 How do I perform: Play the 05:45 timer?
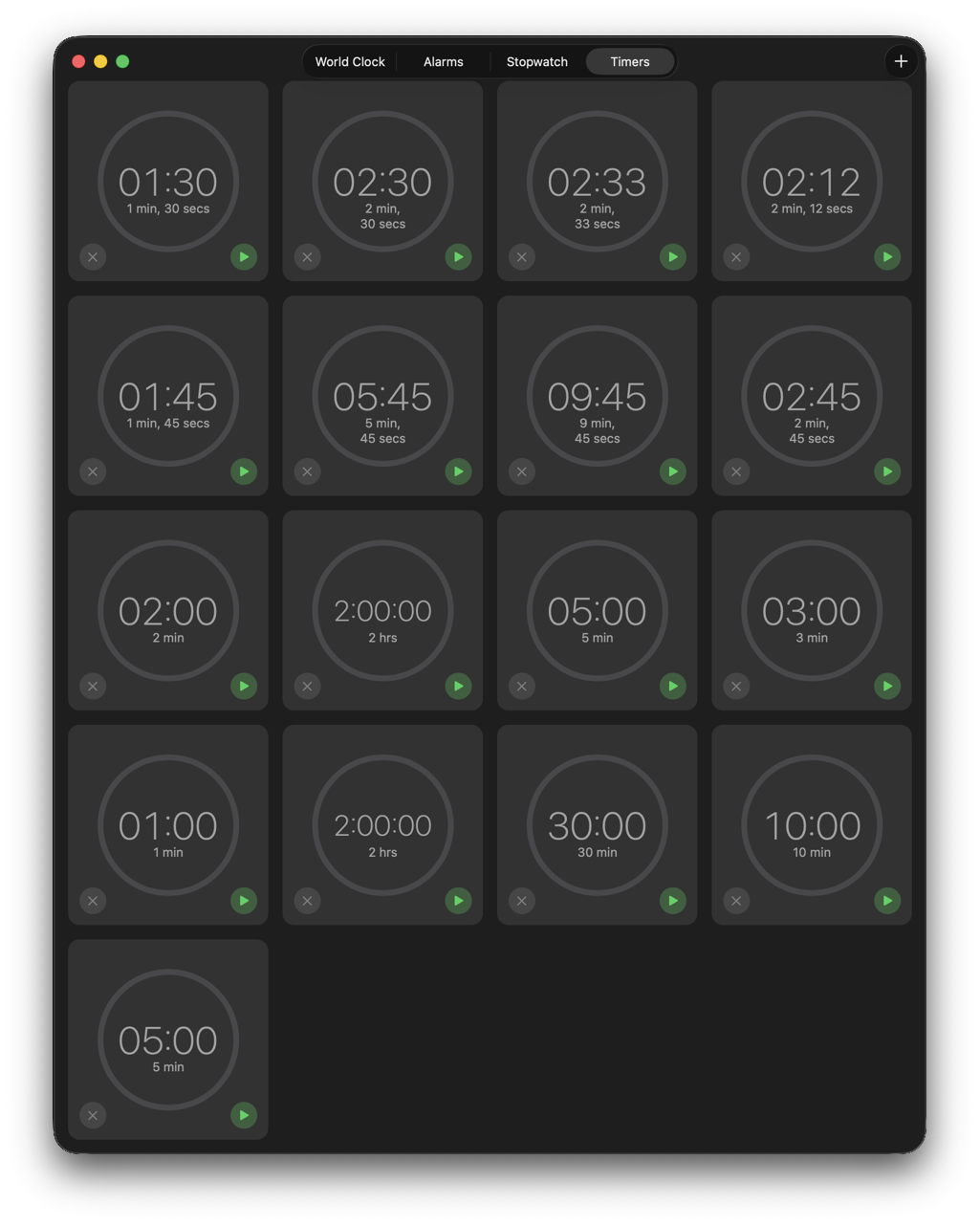coord(458,471)
